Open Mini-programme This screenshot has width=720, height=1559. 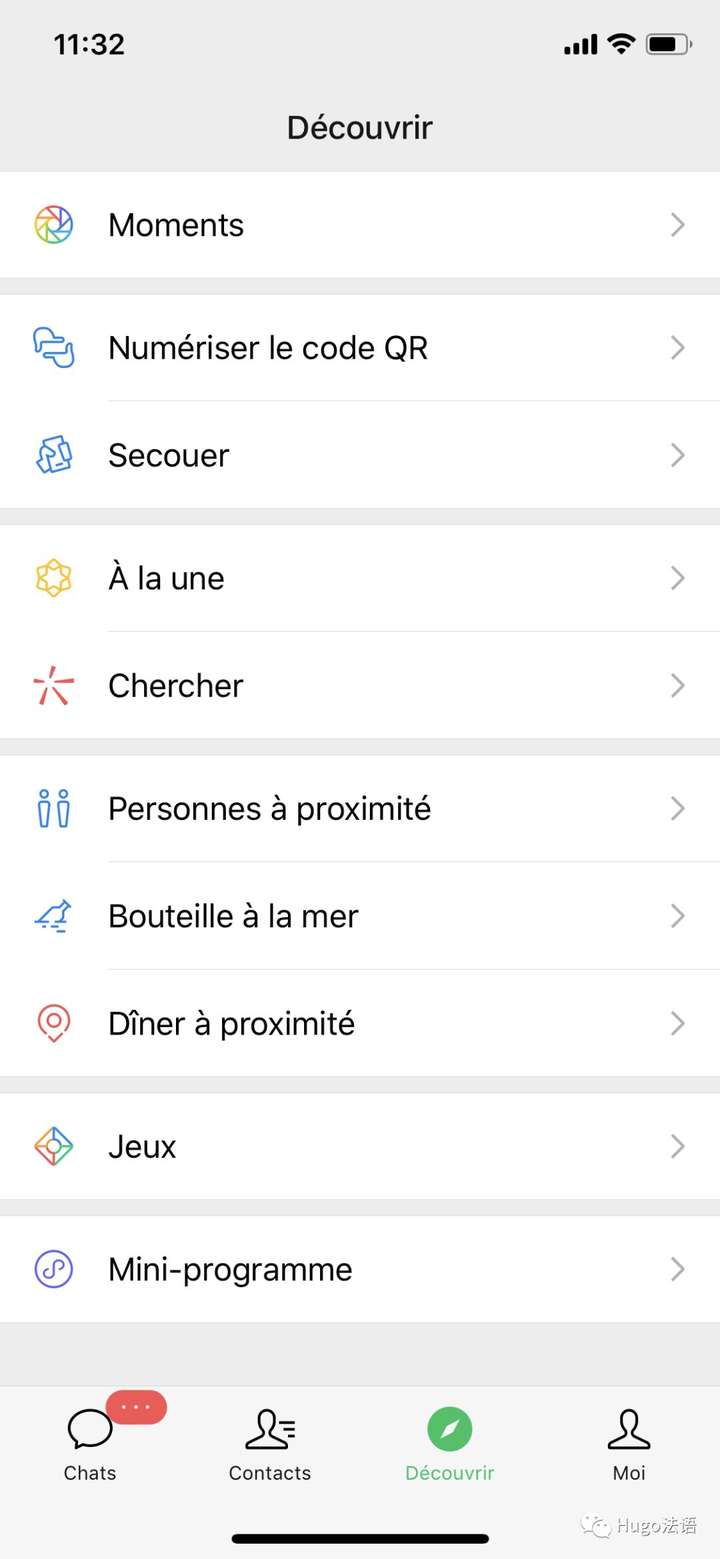pos(360,1269)
